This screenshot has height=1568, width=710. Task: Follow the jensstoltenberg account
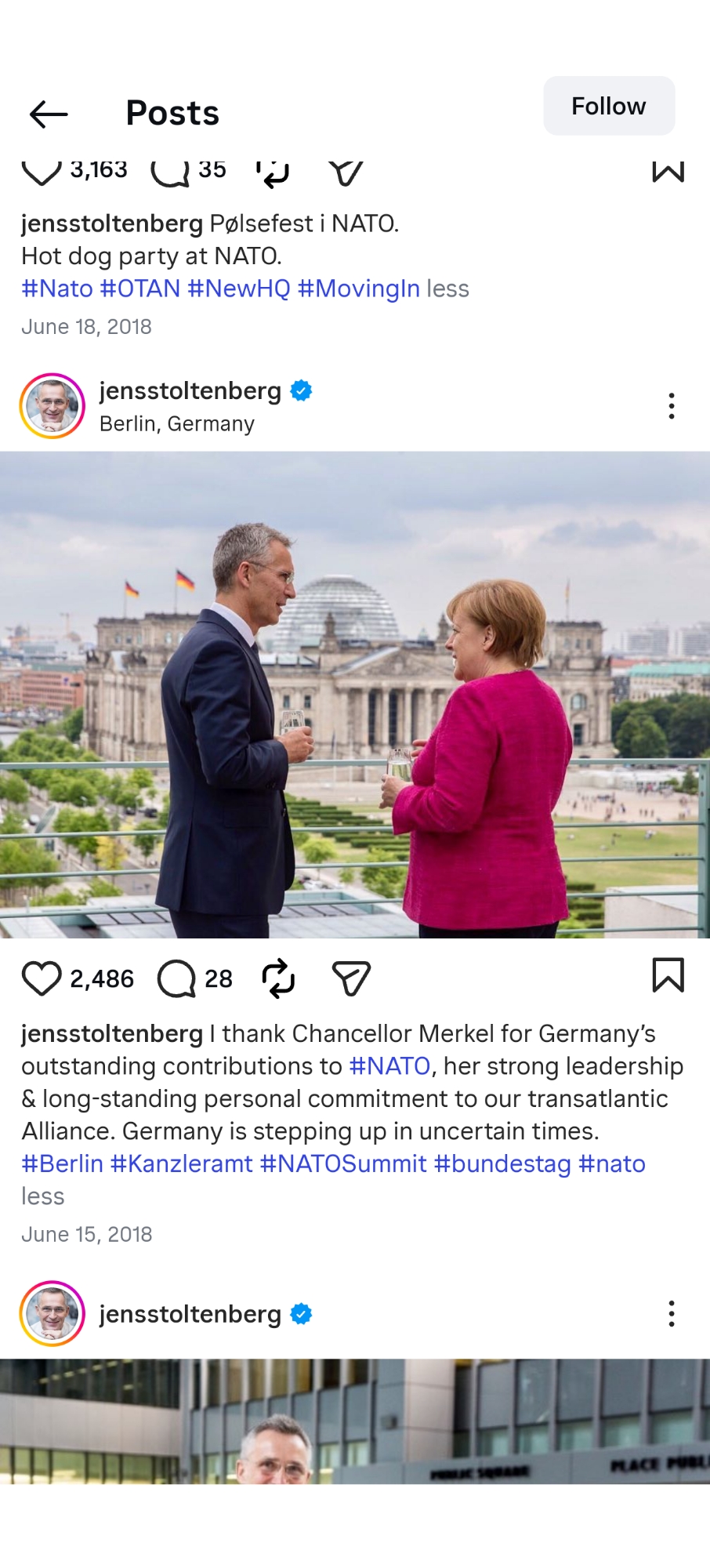pos(609,106)
